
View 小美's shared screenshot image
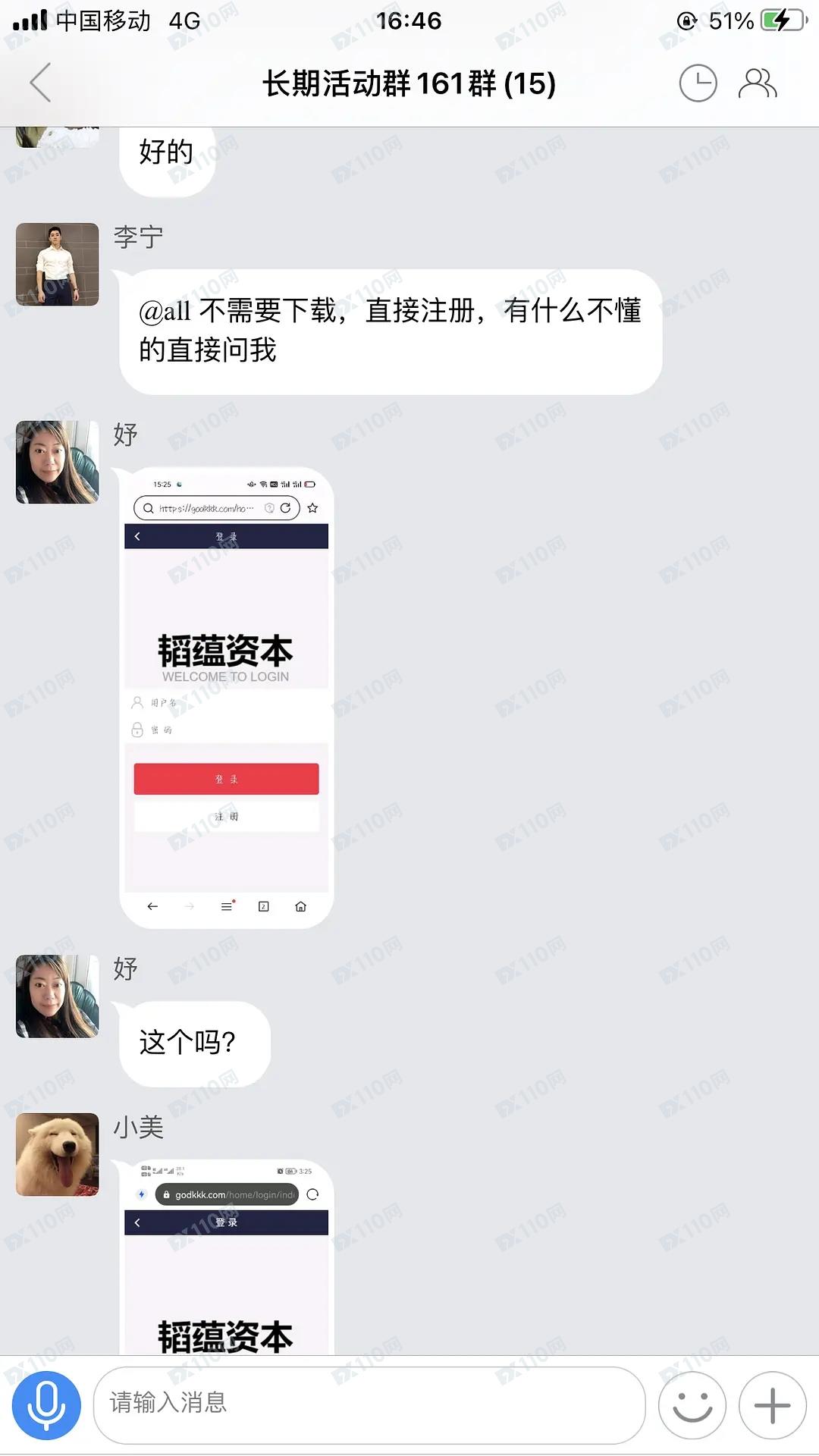[x=227, y=1259]
